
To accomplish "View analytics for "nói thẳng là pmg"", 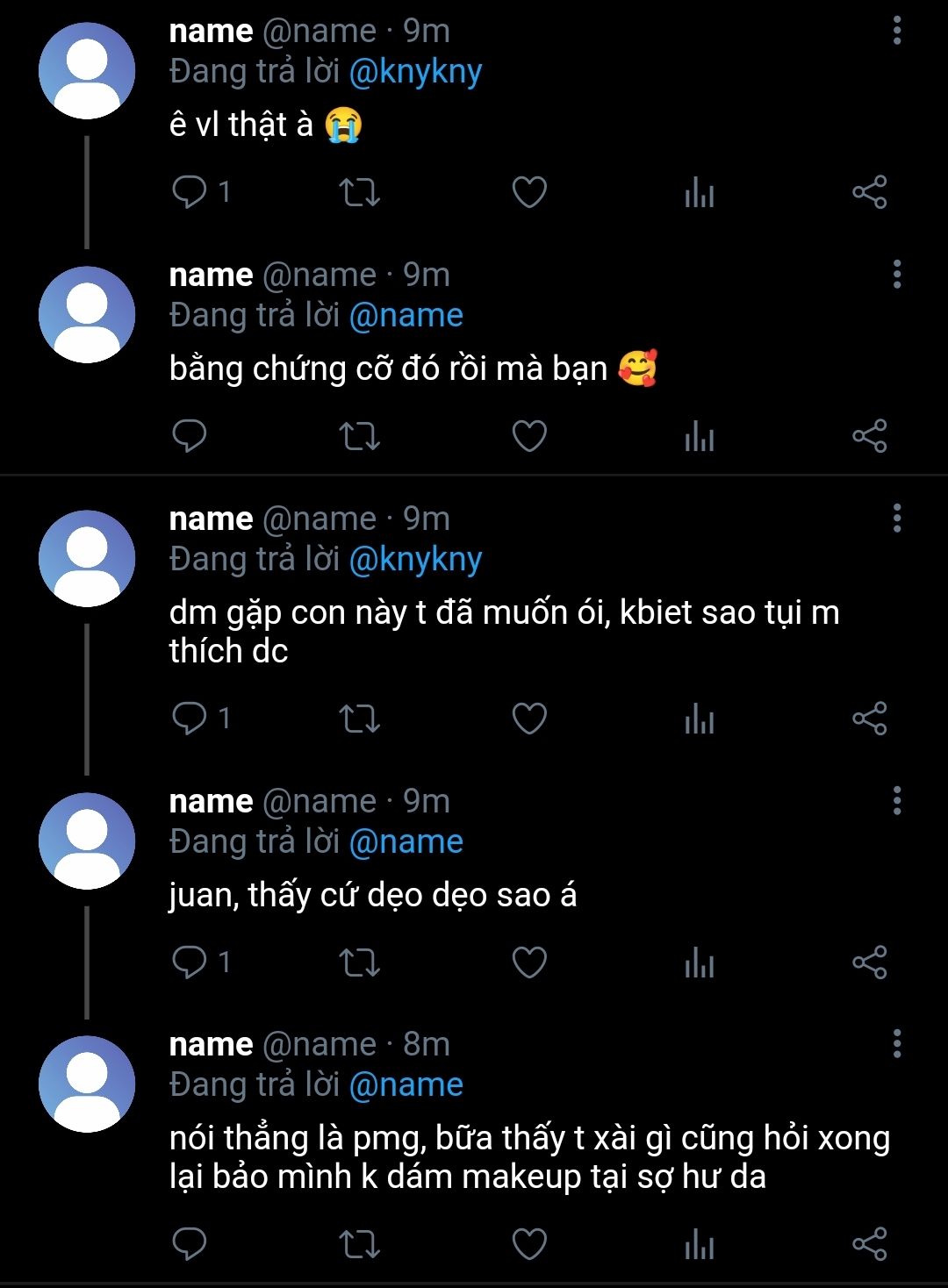I will (699, 1243).
